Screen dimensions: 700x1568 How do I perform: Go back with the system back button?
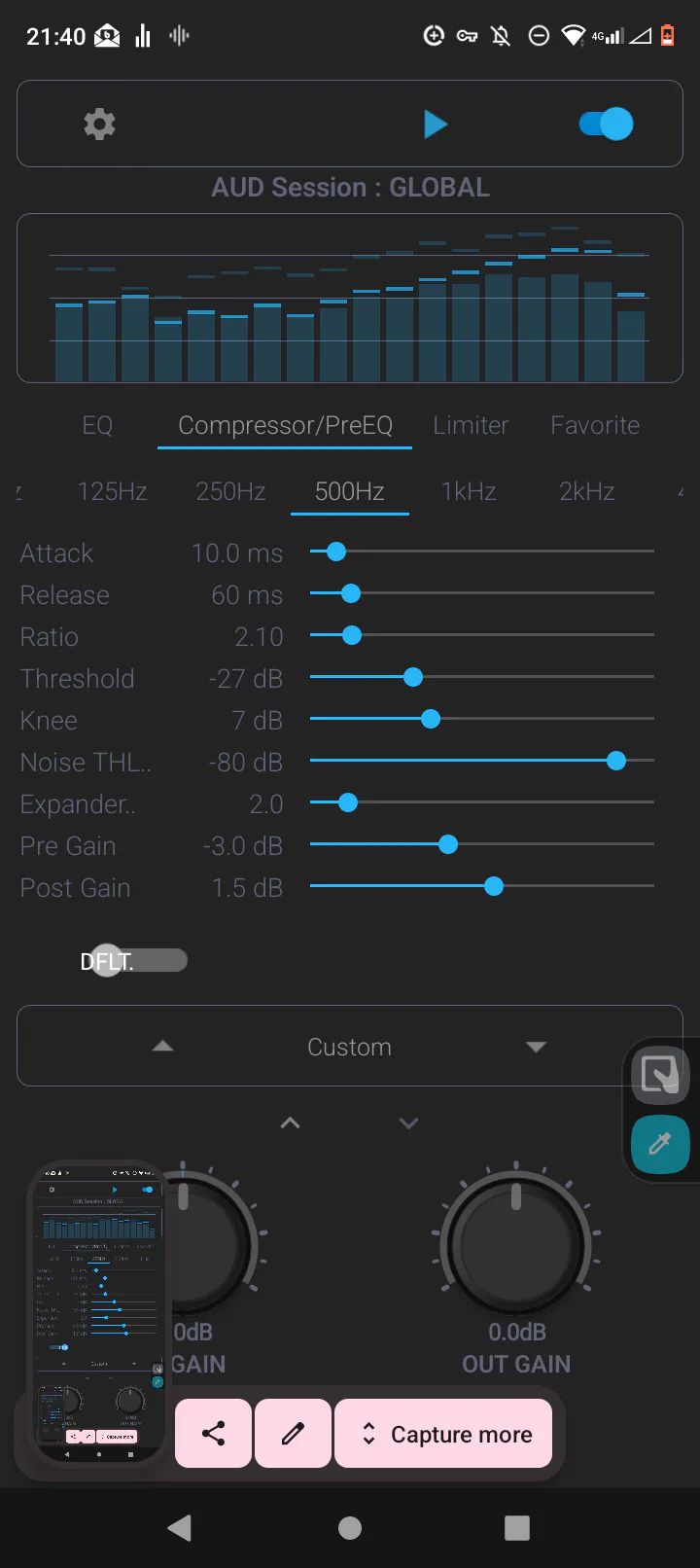[x=180, y=1528]
